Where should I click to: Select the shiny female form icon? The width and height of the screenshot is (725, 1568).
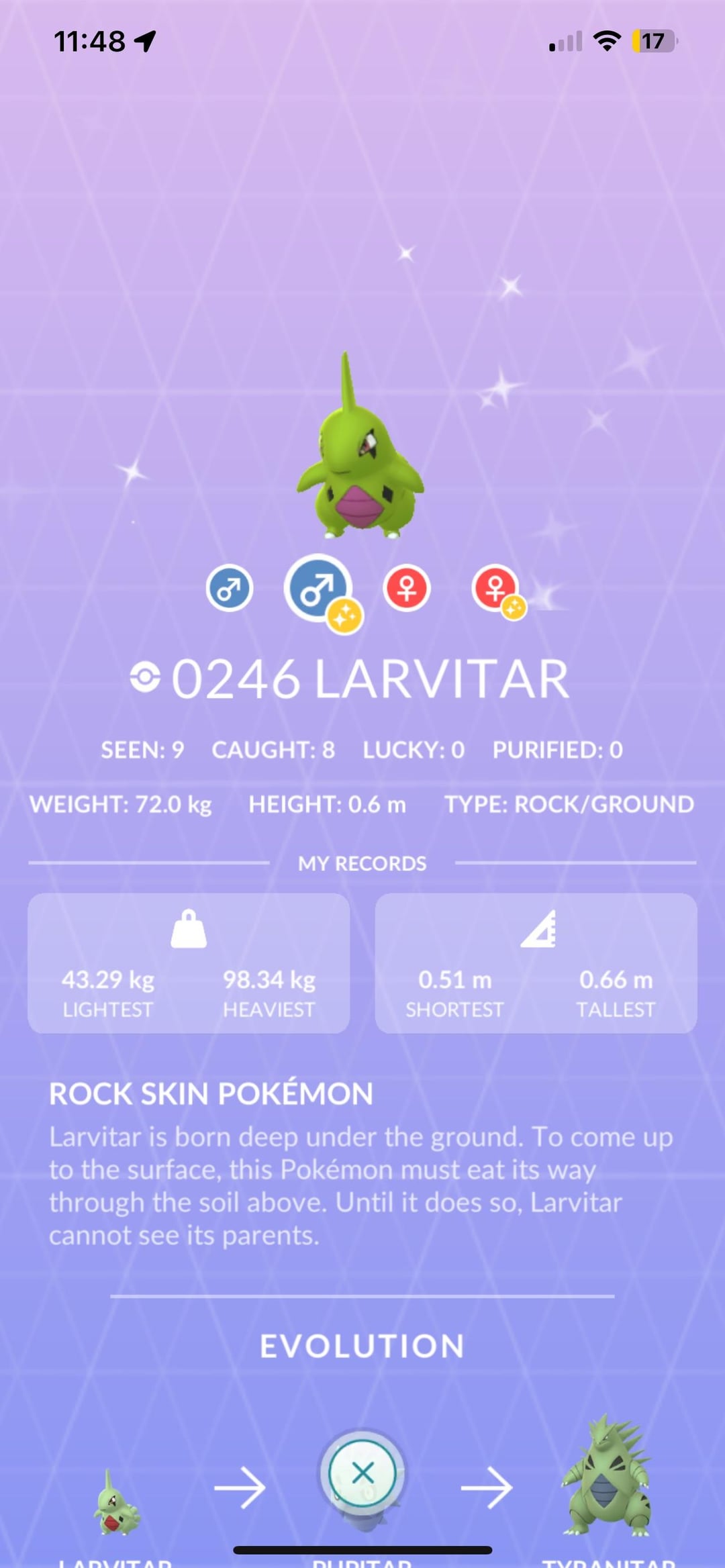(495, 589)
